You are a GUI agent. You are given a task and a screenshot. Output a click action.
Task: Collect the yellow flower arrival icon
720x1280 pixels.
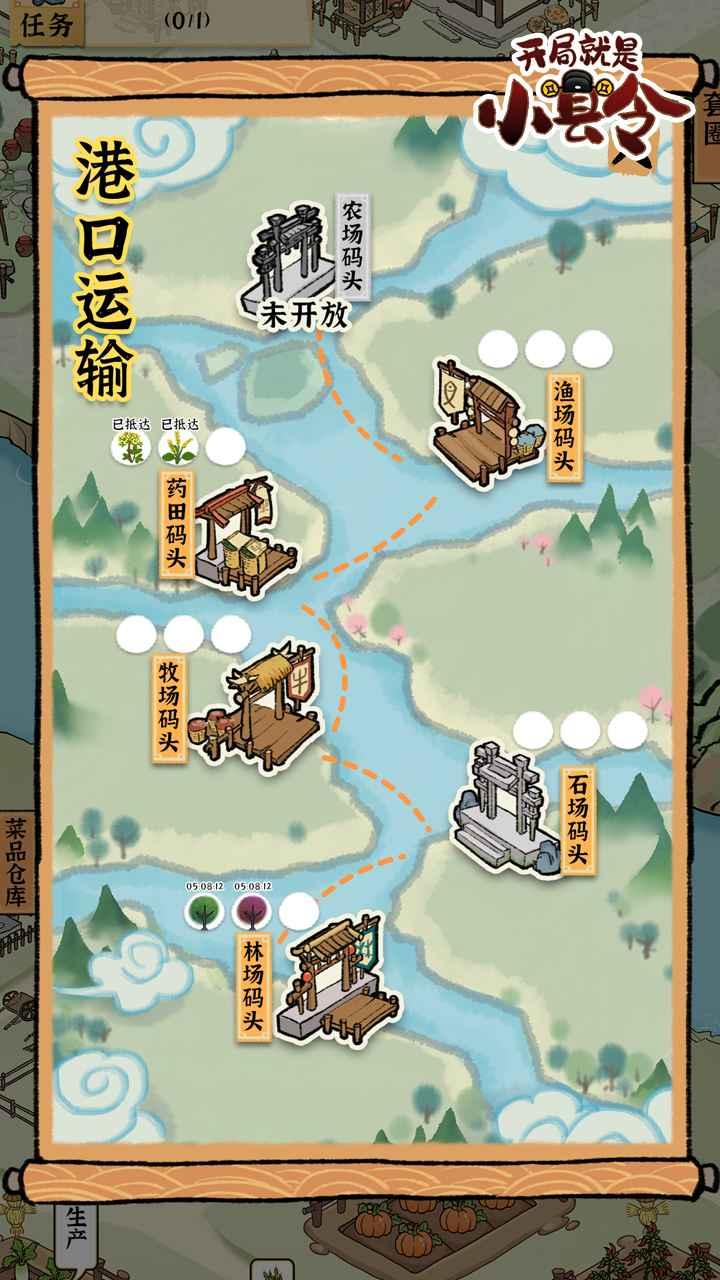click(x=128, y=448)
